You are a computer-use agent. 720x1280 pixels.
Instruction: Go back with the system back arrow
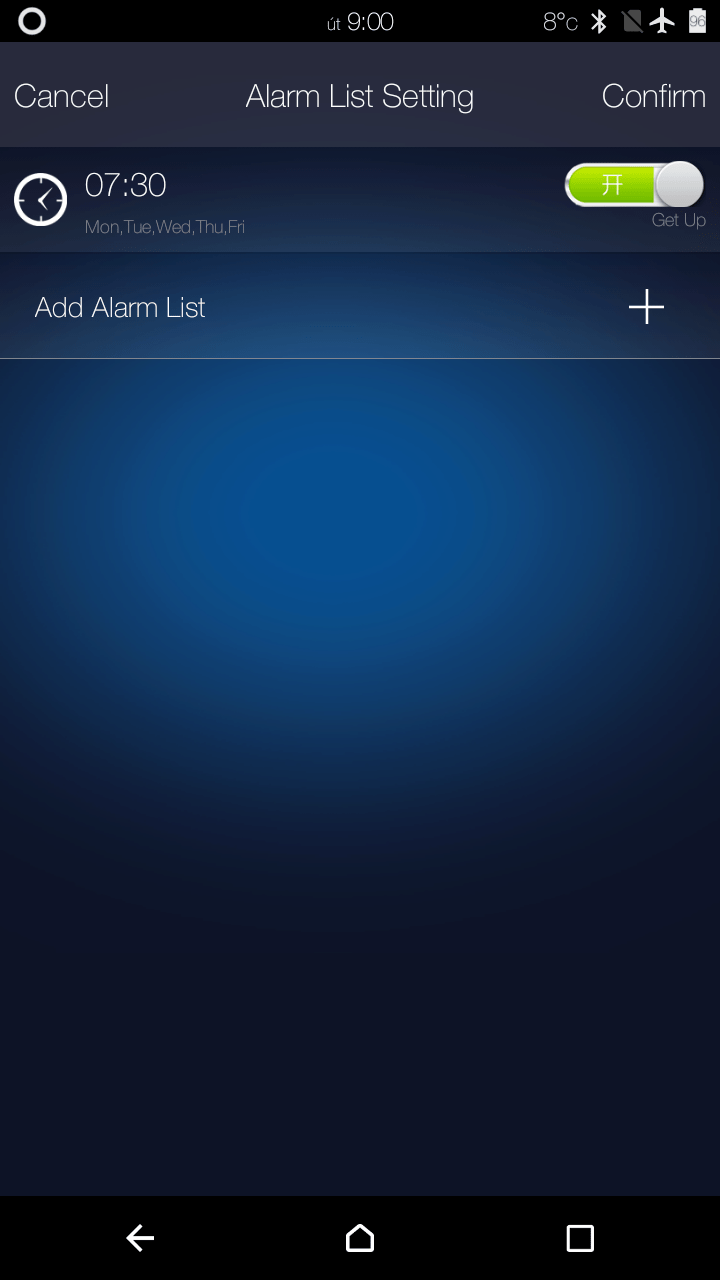click(140, 1238)
